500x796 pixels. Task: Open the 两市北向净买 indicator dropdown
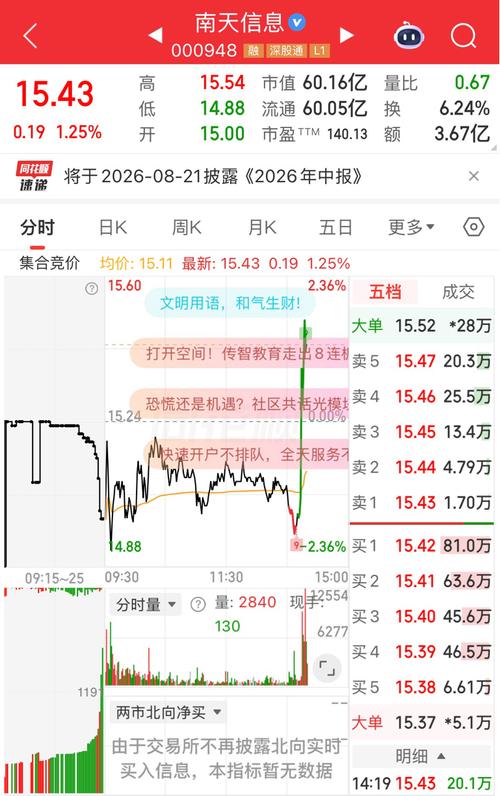[x=168, y=712]
